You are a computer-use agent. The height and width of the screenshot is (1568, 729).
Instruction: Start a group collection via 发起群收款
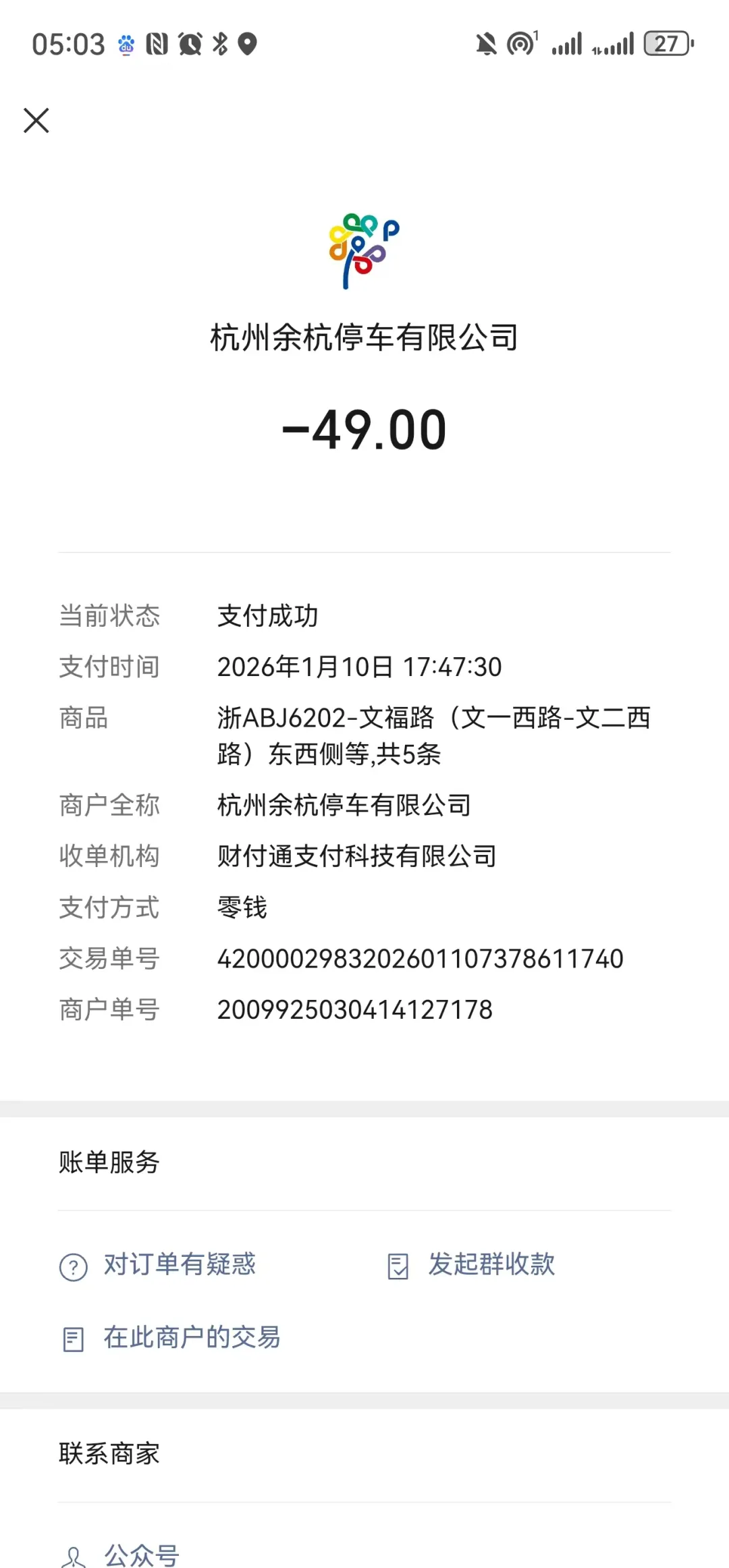[491, 1265]
